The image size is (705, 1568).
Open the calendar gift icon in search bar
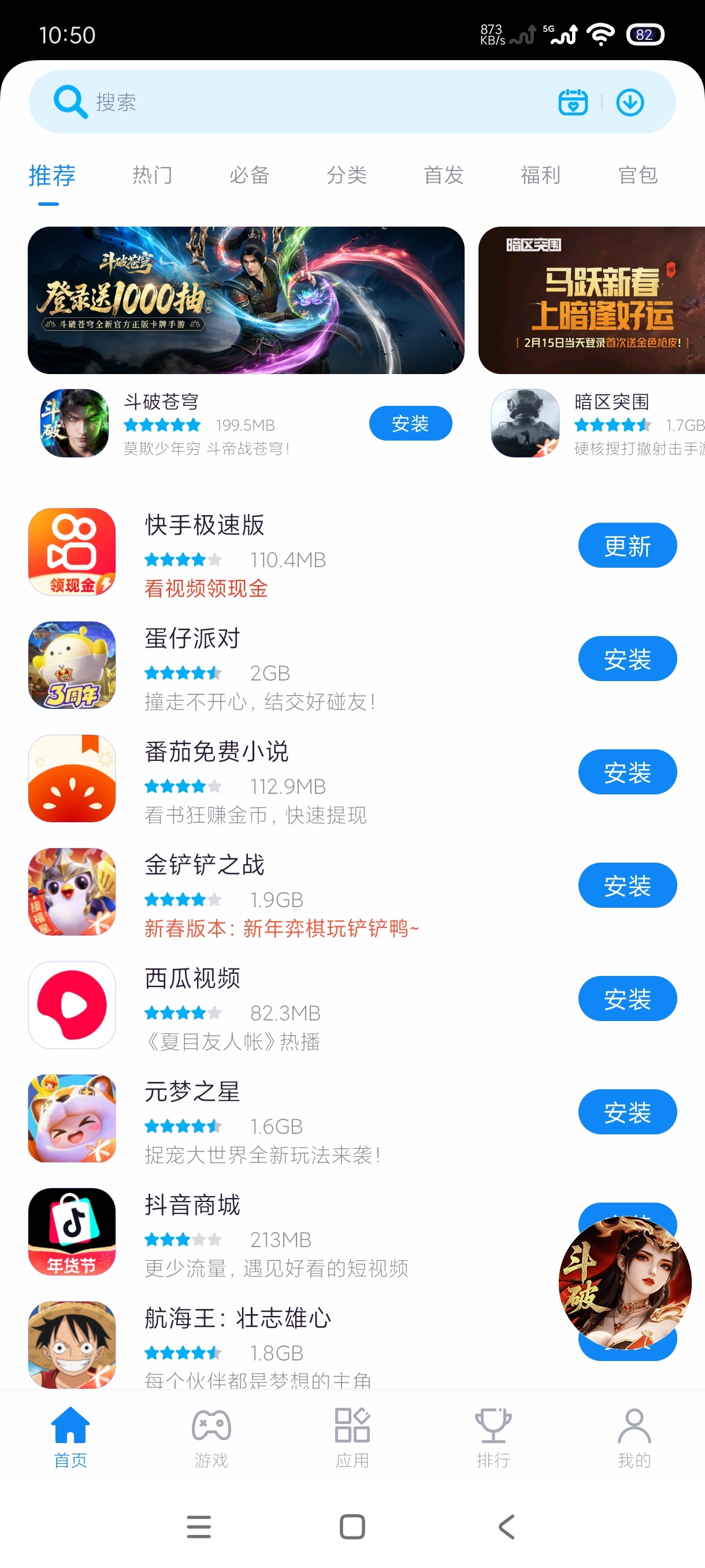tap(573, 102)
